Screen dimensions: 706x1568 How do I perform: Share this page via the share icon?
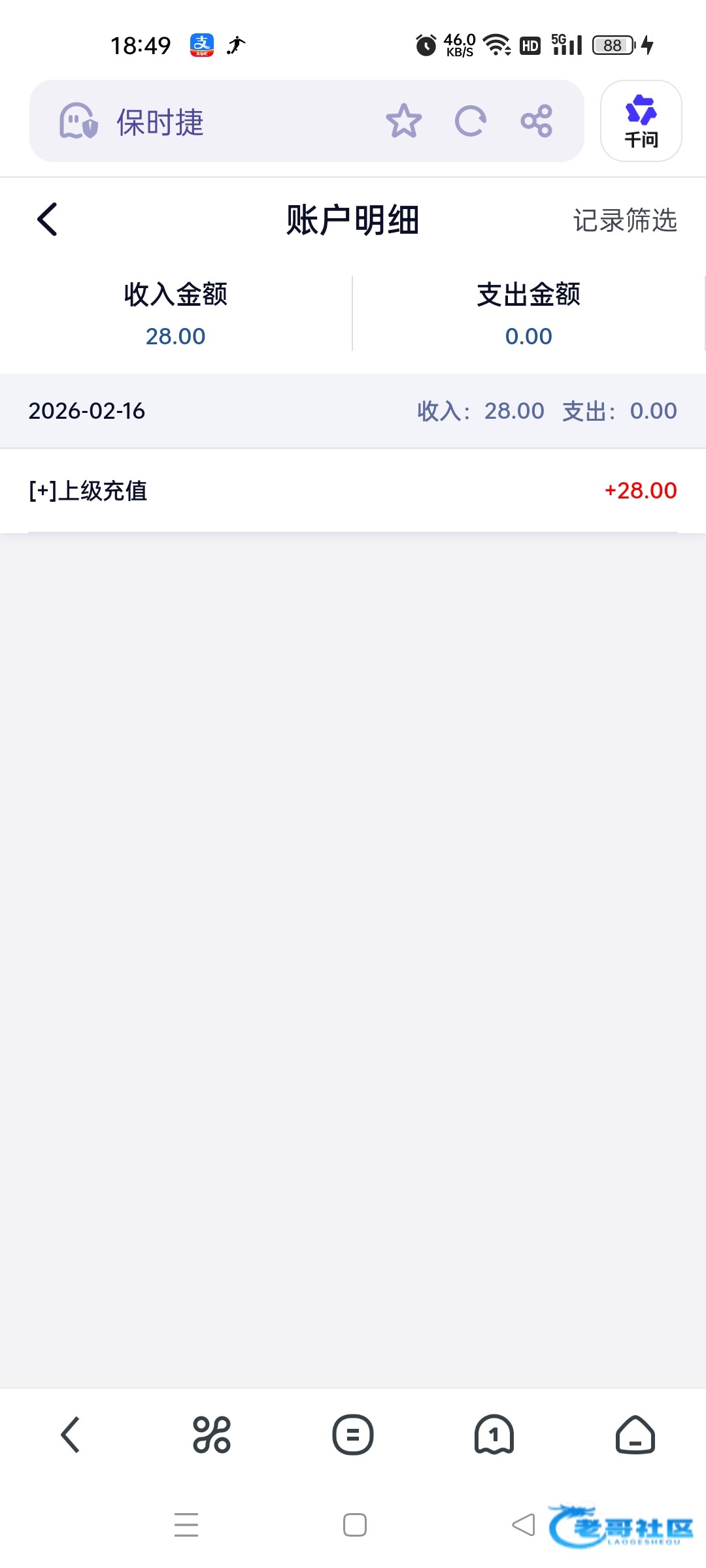tap(537, 122)
